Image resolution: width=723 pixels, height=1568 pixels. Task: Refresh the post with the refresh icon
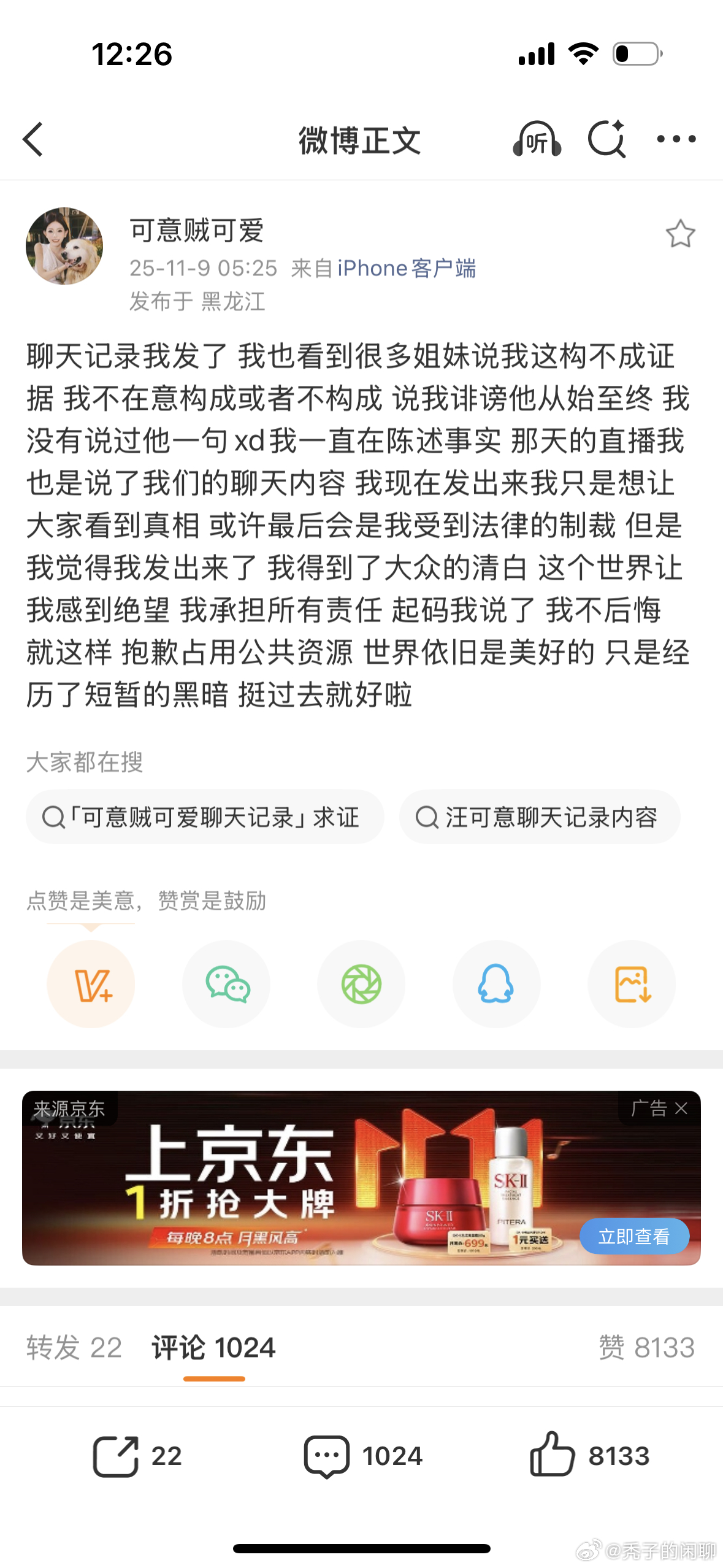click(606, 140)
